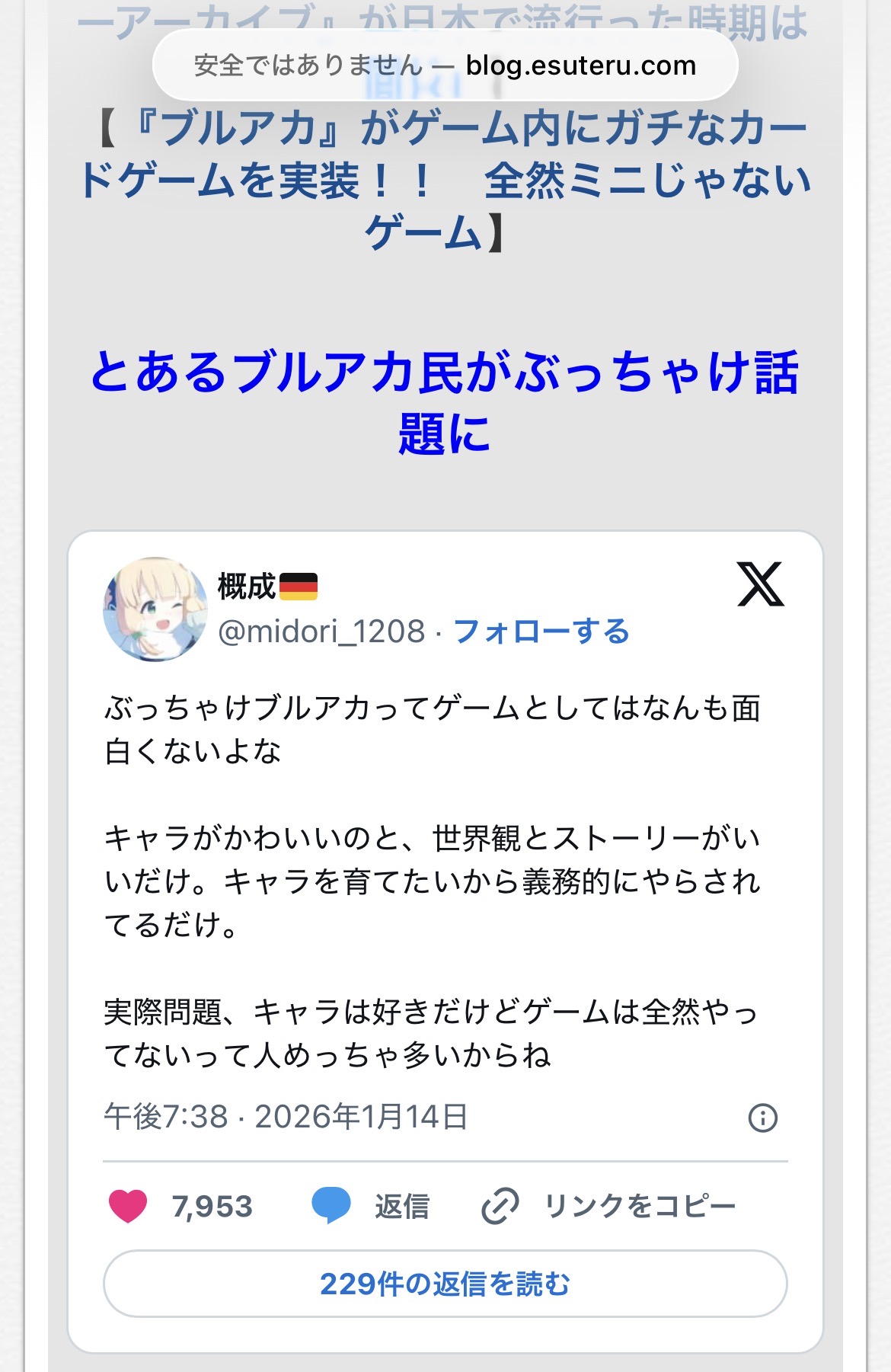Open the ブルアカ card game article link

445,181
